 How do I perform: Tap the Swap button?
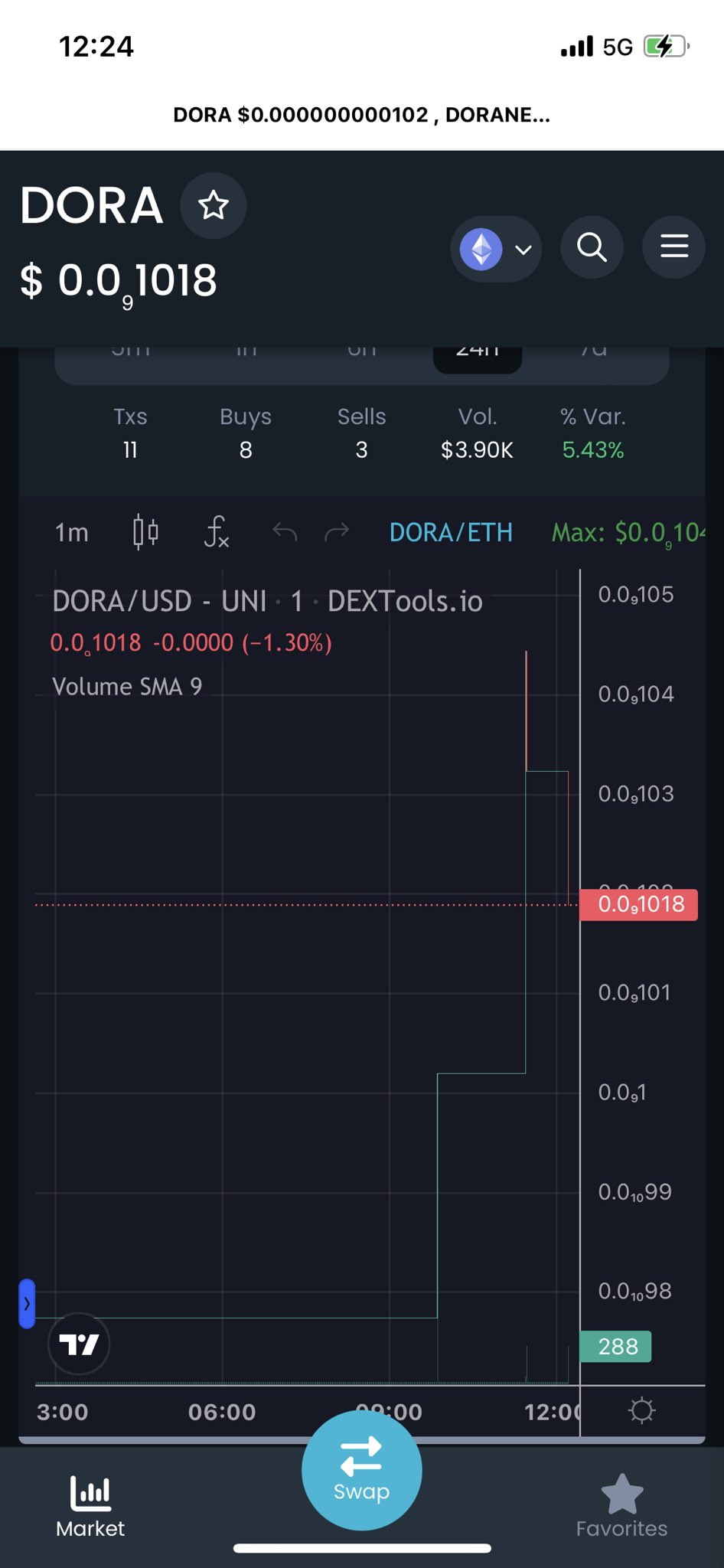coord(362,1471)
